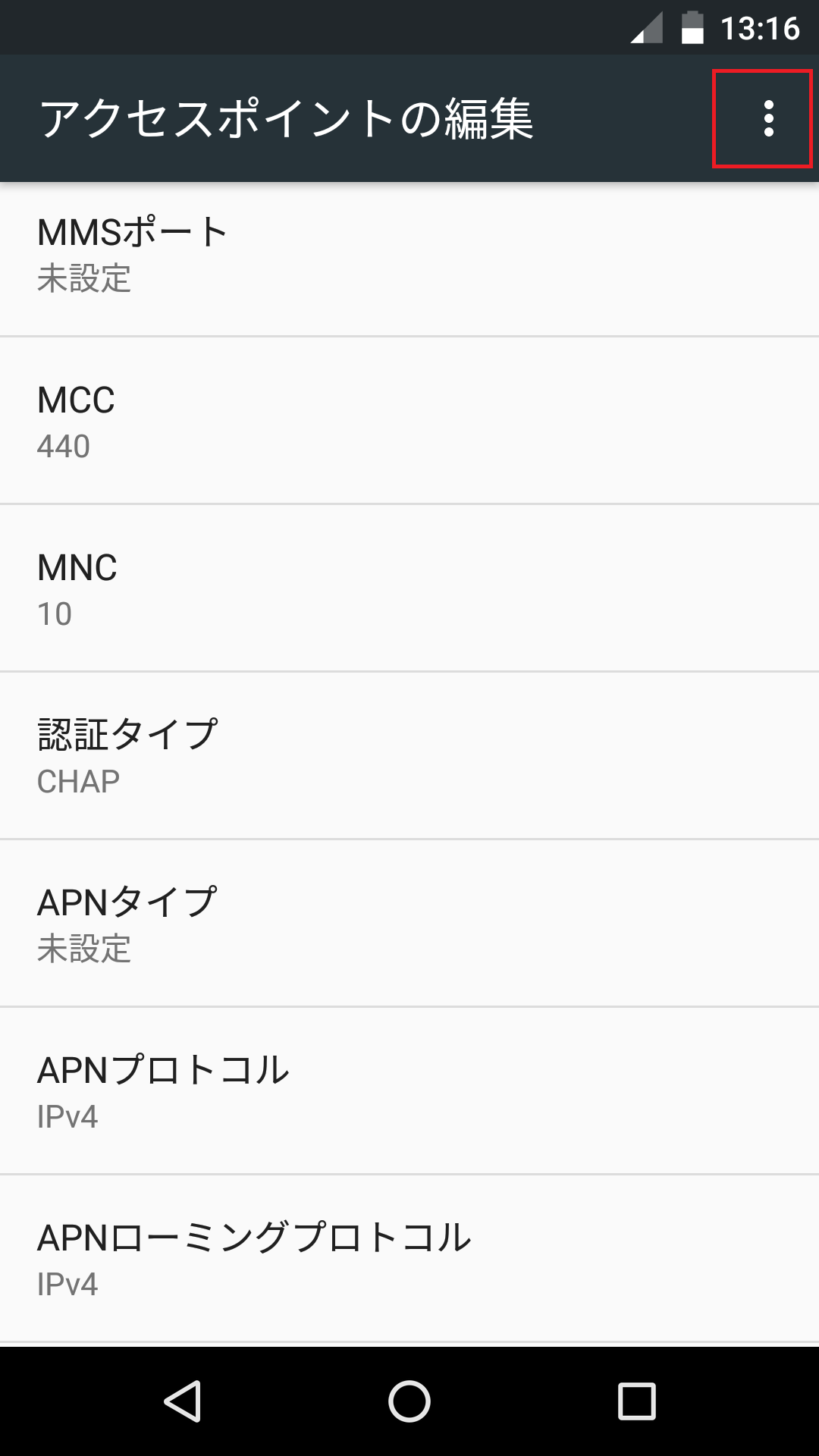This screenshot has height=1456, width=819.
Task: Open the overflow menu in the action bar
Action: (x=767, y=118)
